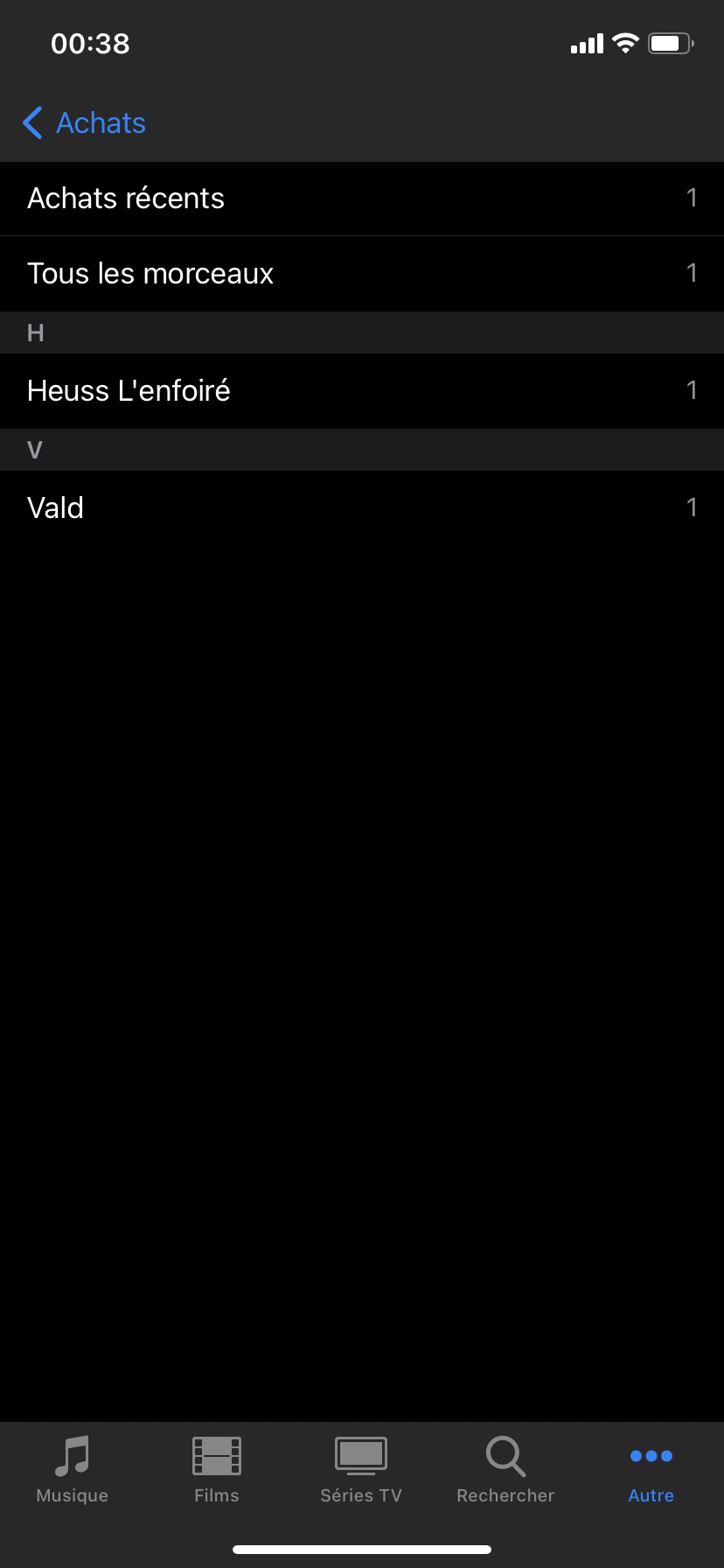Select the Autre tab
The height and width of the screenshot is (1568, 724).
pyautogui.click(x=651, y=1470)
